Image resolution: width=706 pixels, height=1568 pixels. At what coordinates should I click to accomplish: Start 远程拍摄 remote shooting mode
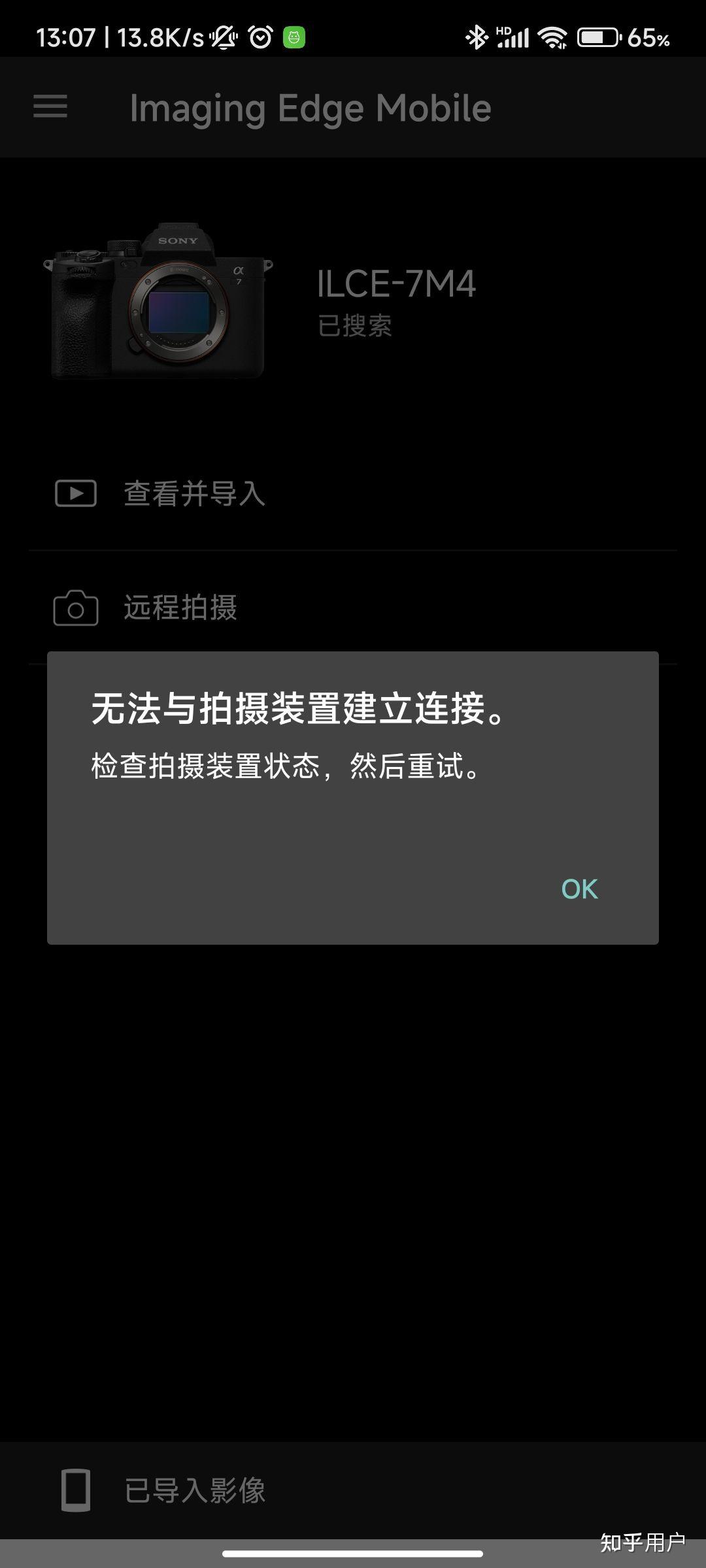180,608
